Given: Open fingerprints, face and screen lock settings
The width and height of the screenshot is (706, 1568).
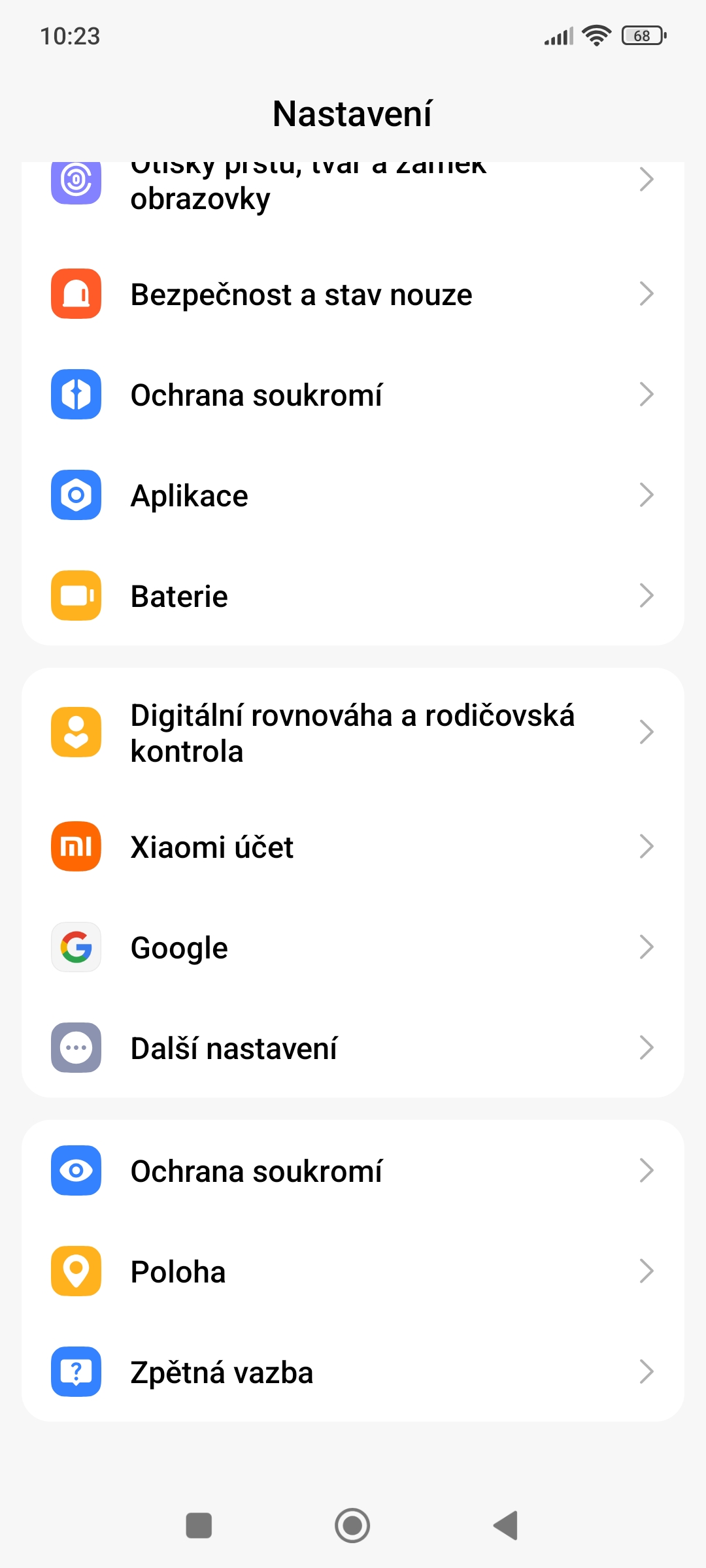Looking at the screenshot, I should pos(353,189).
